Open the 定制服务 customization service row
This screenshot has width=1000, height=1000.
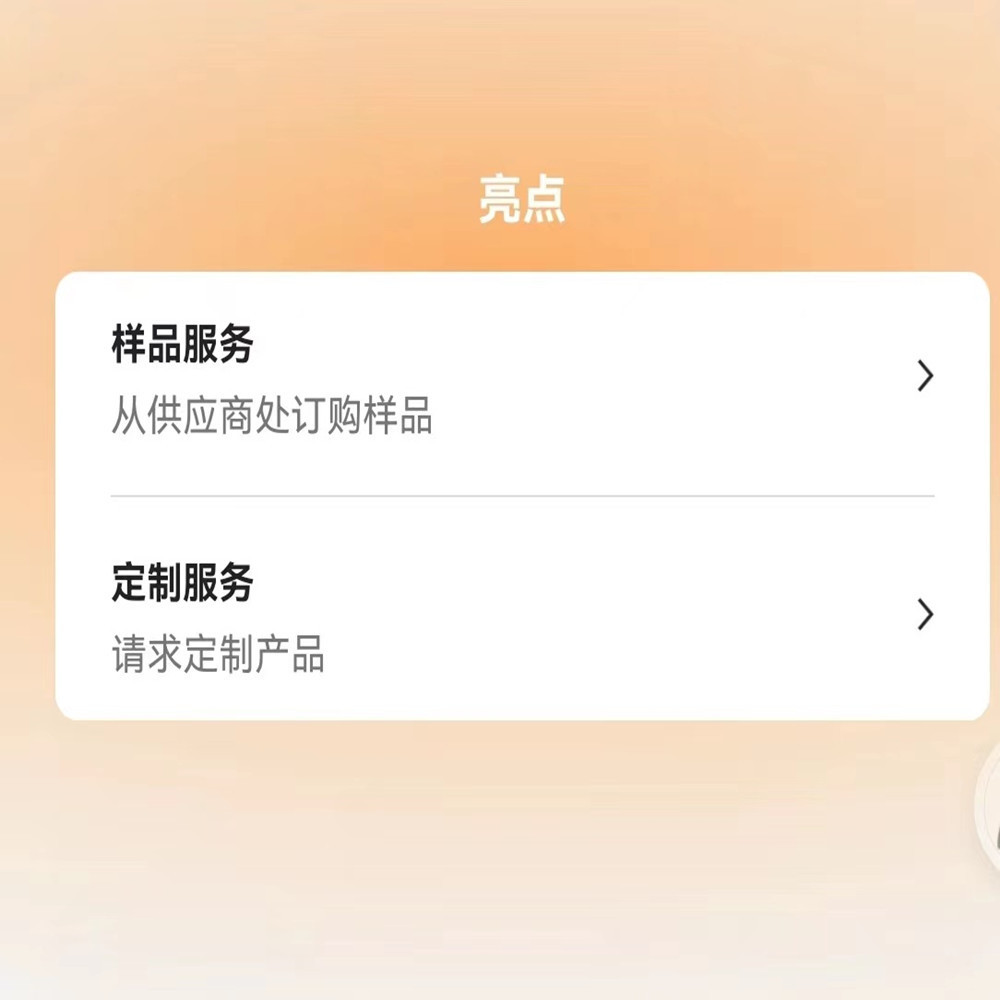pos(520,615)
